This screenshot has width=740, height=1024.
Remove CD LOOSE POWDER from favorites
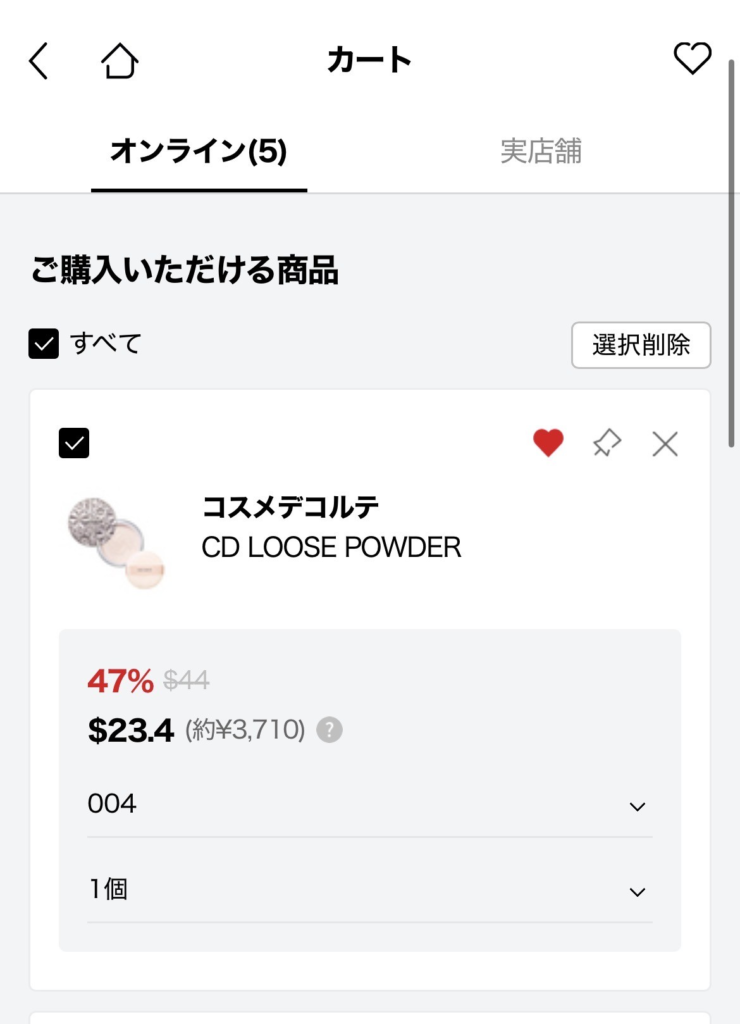pyautogui.click(x=548, y=442)
